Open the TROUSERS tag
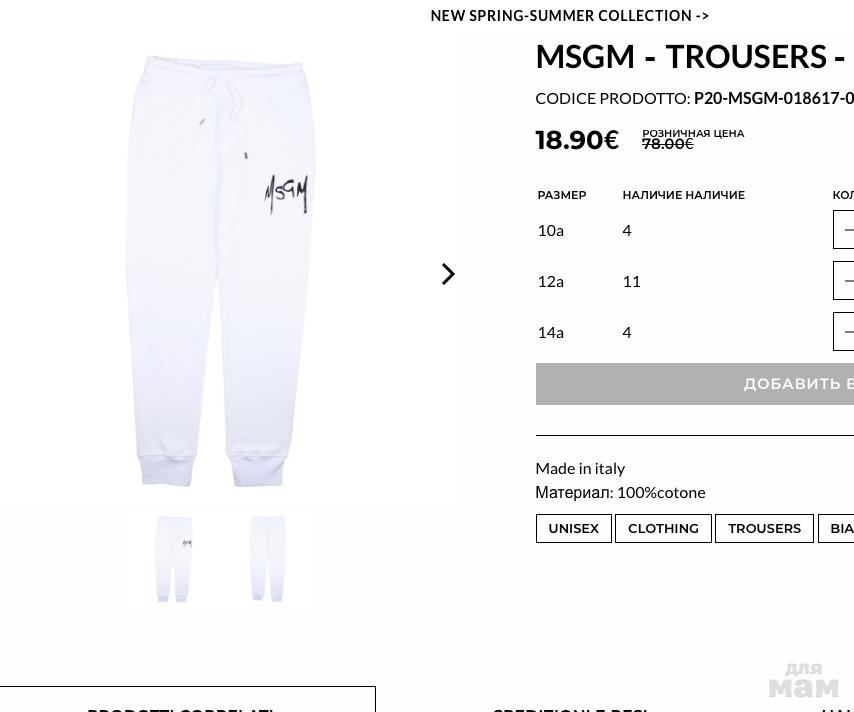 (x=764, y=528)
